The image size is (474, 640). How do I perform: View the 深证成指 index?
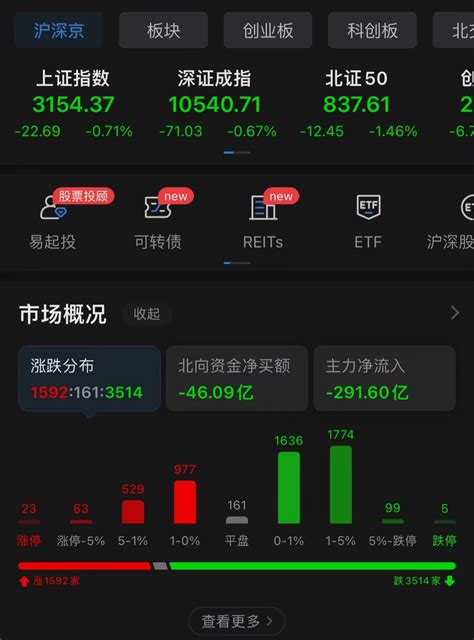click(215, 104)
